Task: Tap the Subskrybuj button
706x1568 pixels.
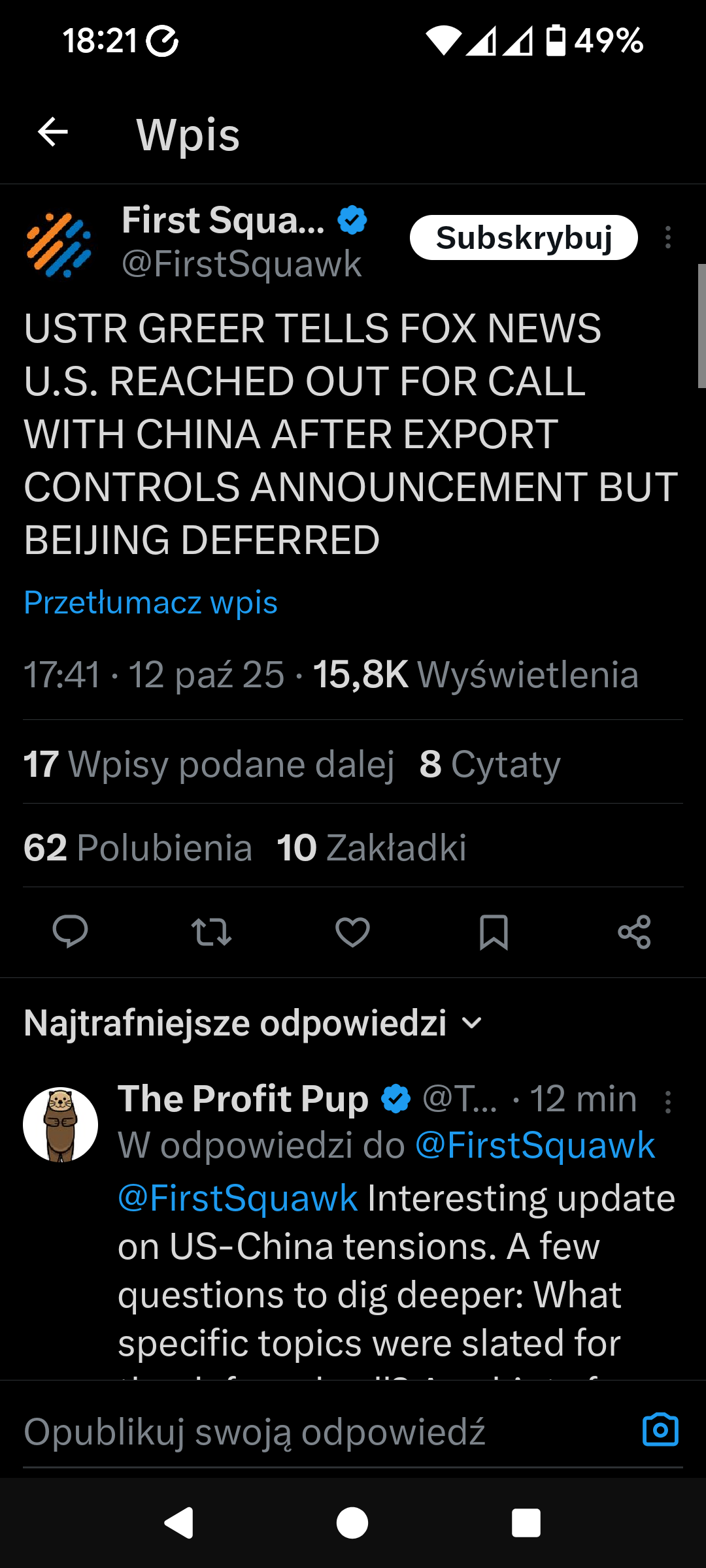Action: tap(523, 238)
